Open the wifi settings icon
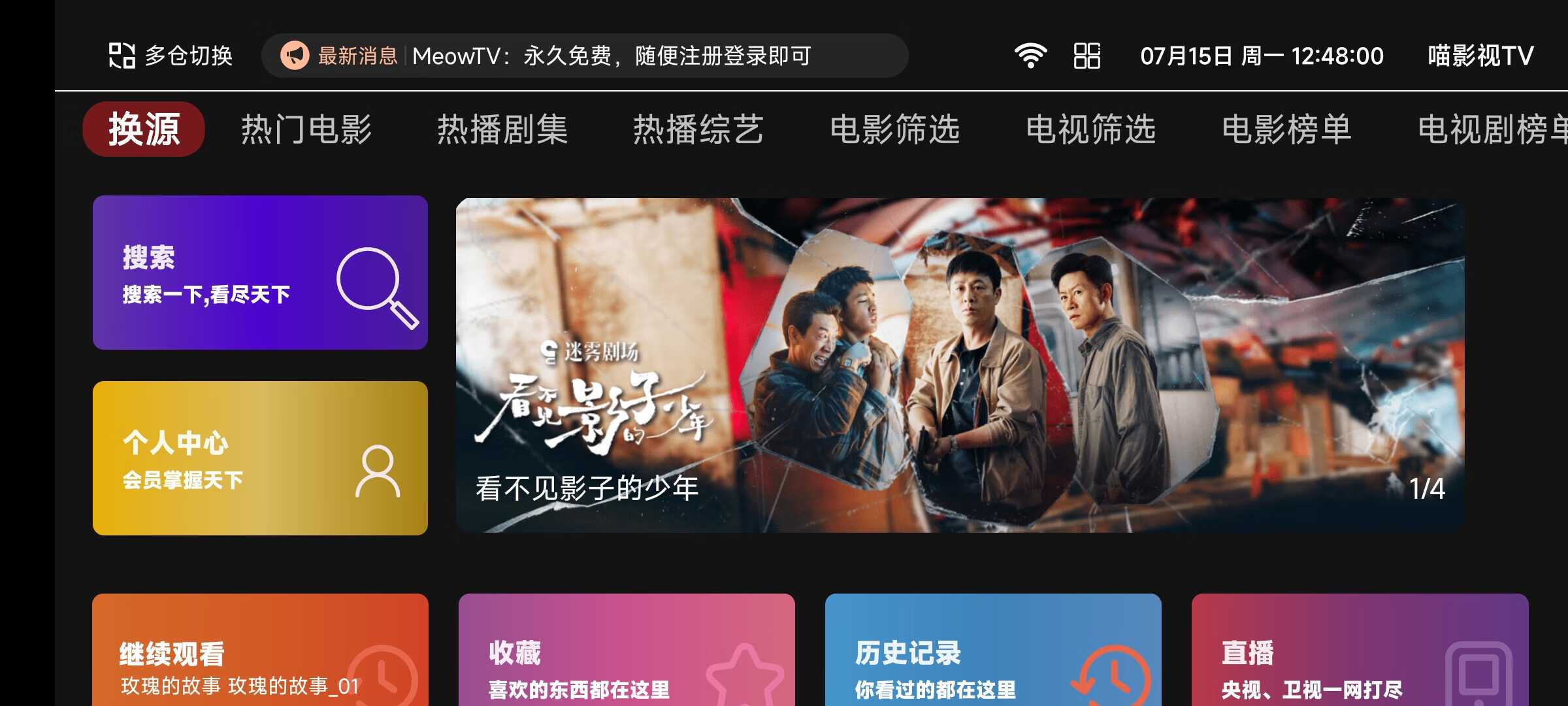This screenshot has height=706, width=1568. pyautogui.click(x=1030, y=56)
